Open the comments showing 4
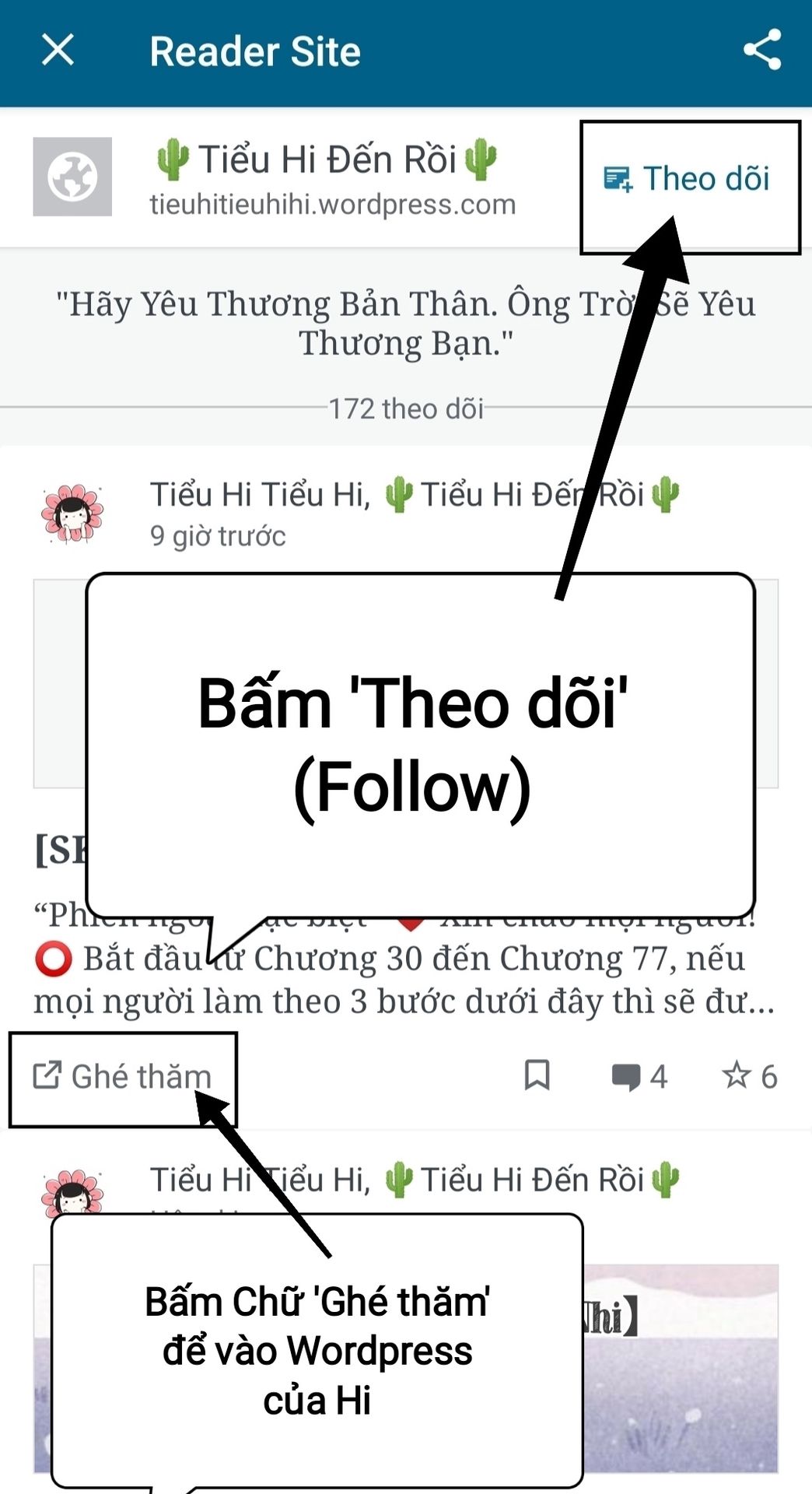This screenshot has height=1494, width=812. (x=639, y=1077)
